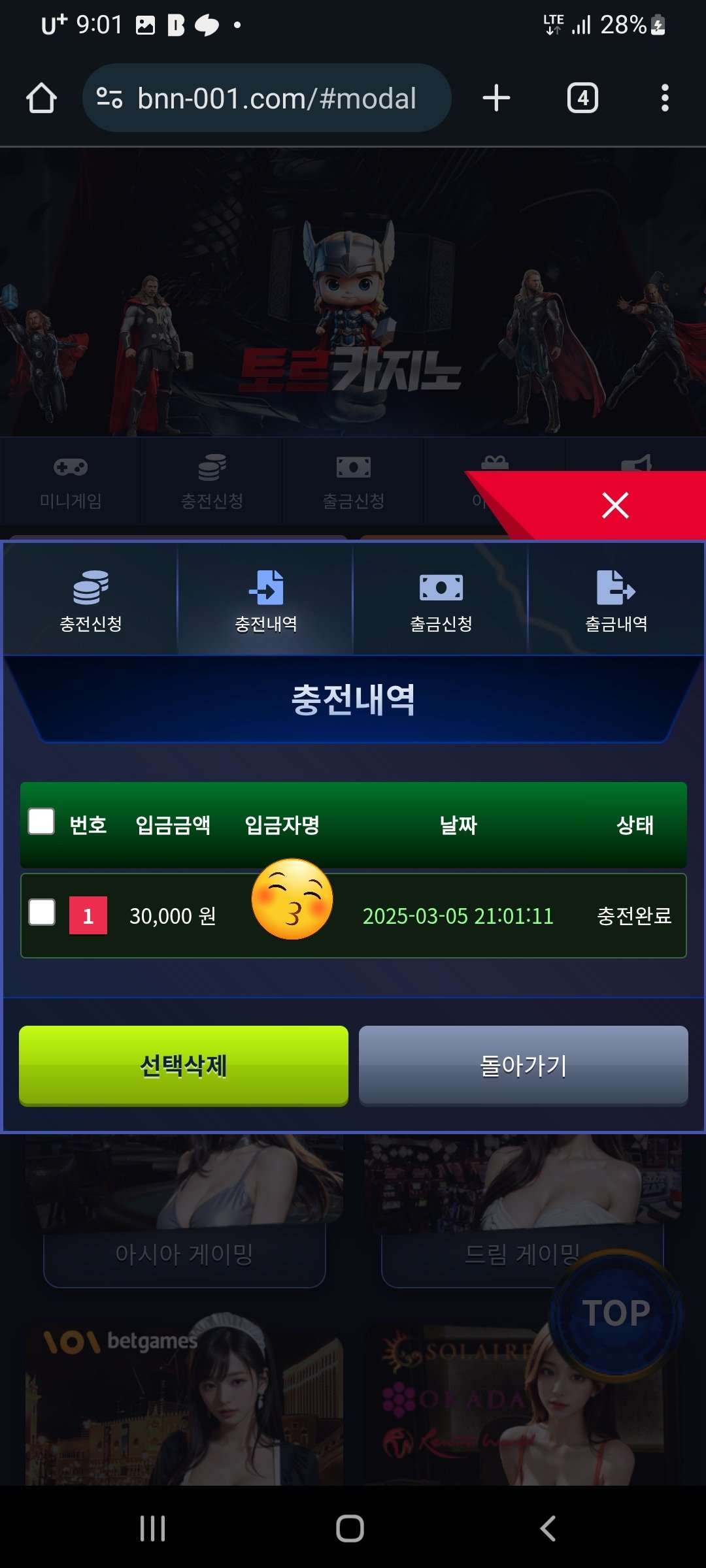Image resolution: width=706 pixels, height=1568 pixels.
Task: Tap the bnn-001.com address bar
Action: point(275,99)
